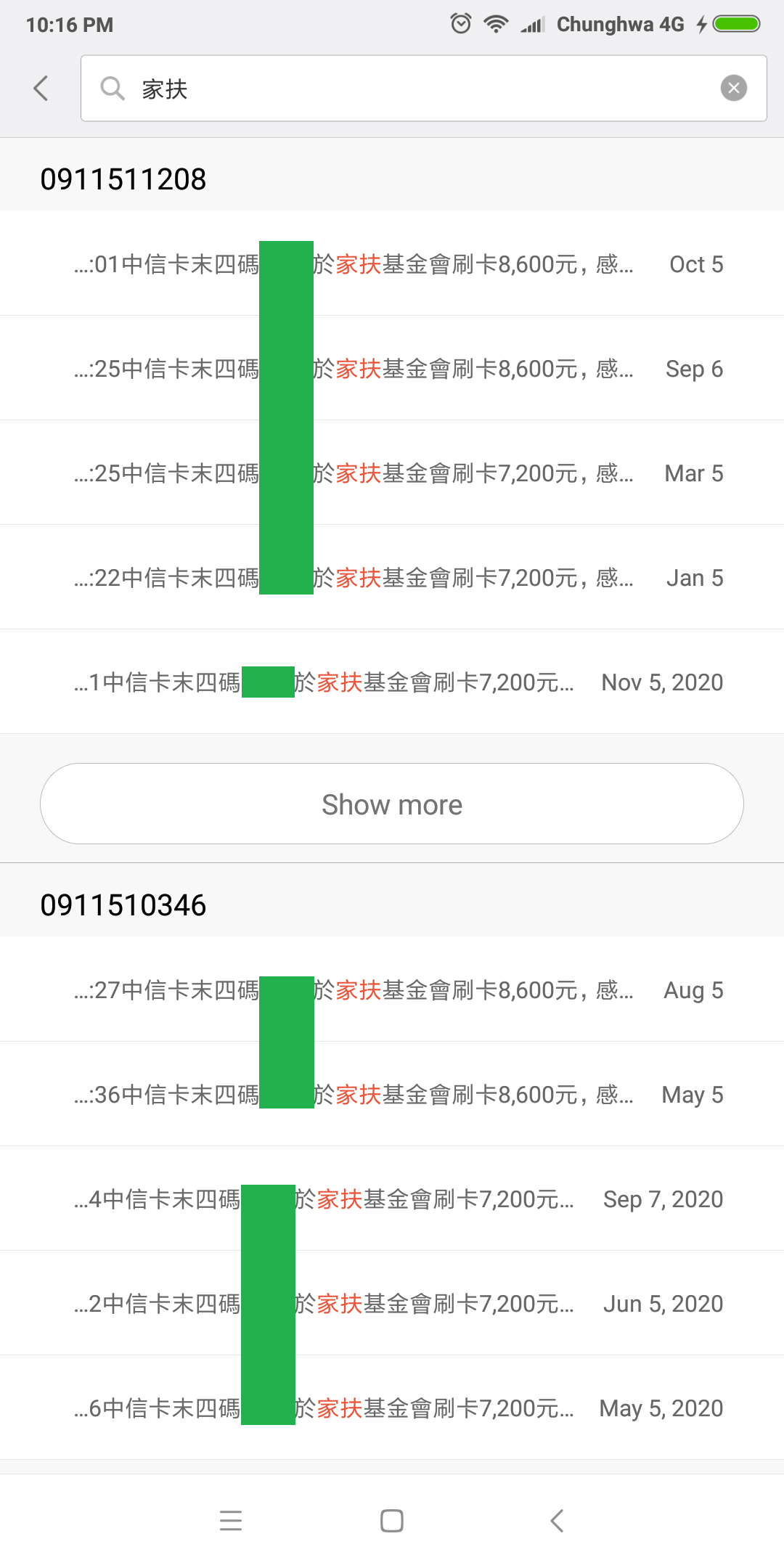Tap the system home button
The width and height of the screenshot is (784, 1568).
tap(392, 1521)
